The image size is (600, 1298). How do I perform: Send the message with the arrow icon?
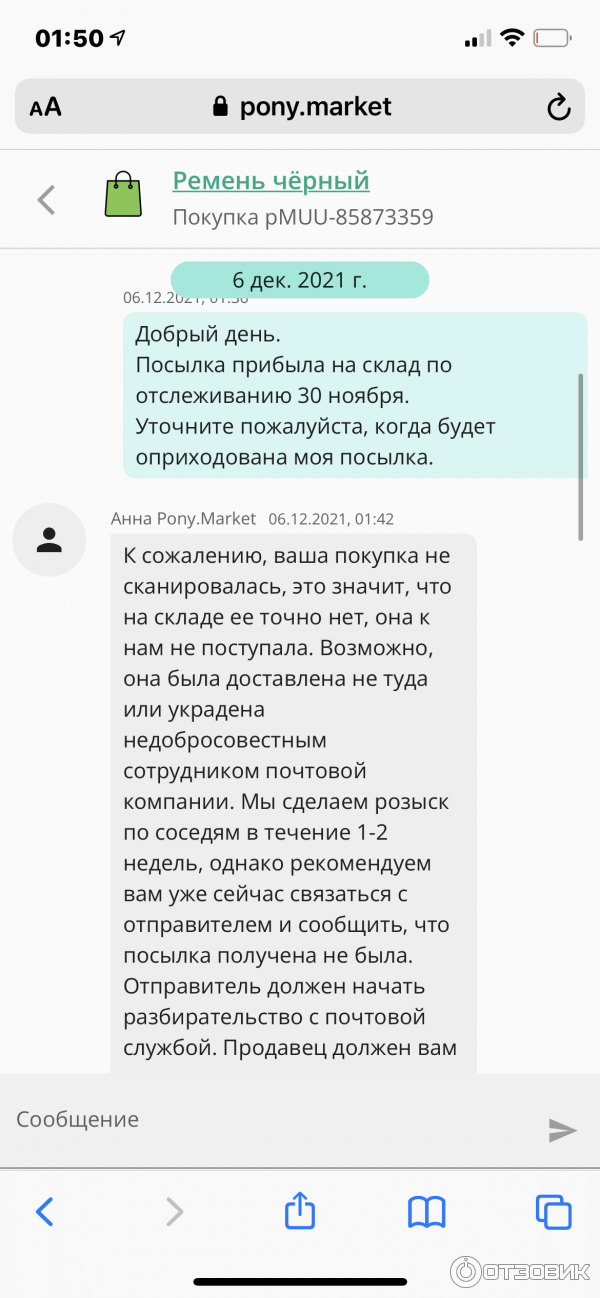(563, 1130)
